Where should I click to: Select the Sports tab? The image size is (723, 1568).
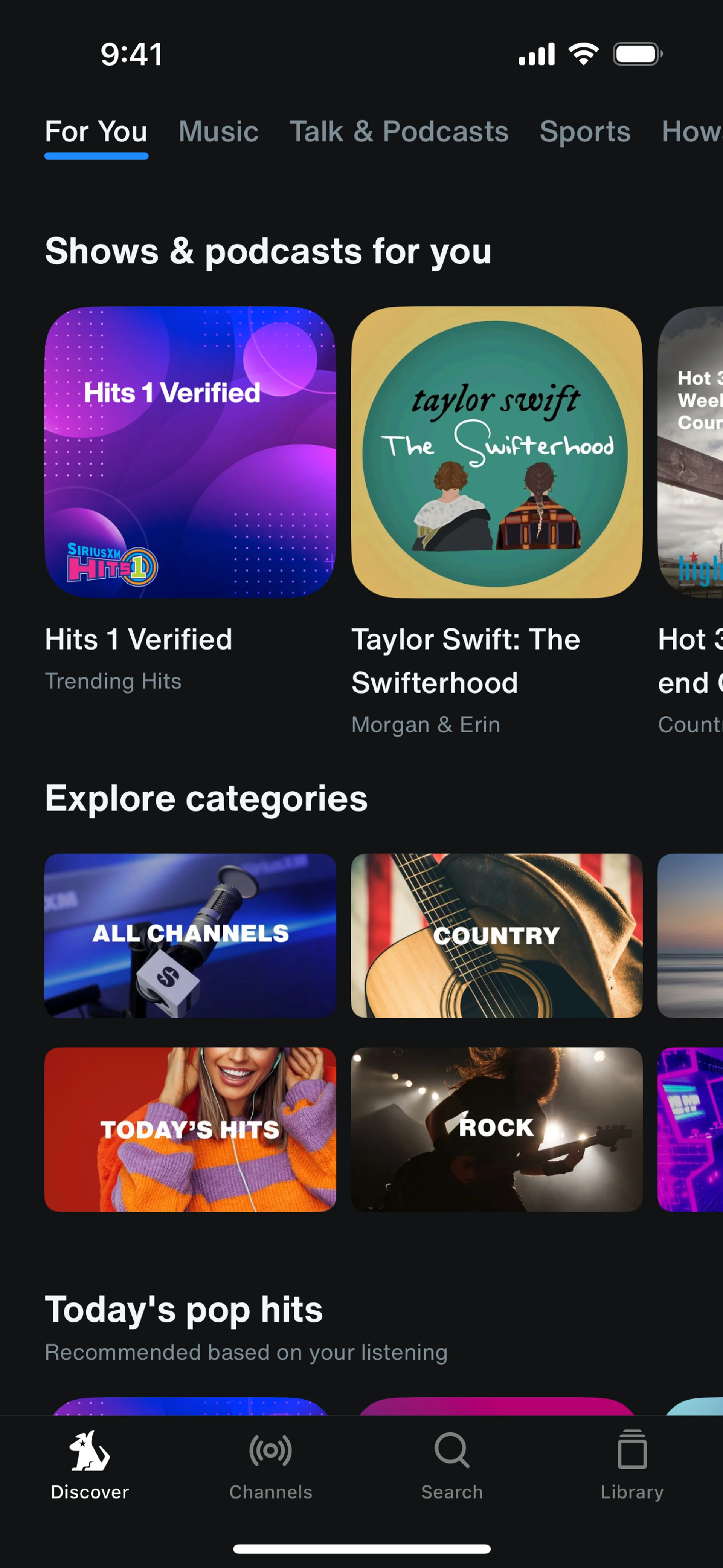pos(585,131)
